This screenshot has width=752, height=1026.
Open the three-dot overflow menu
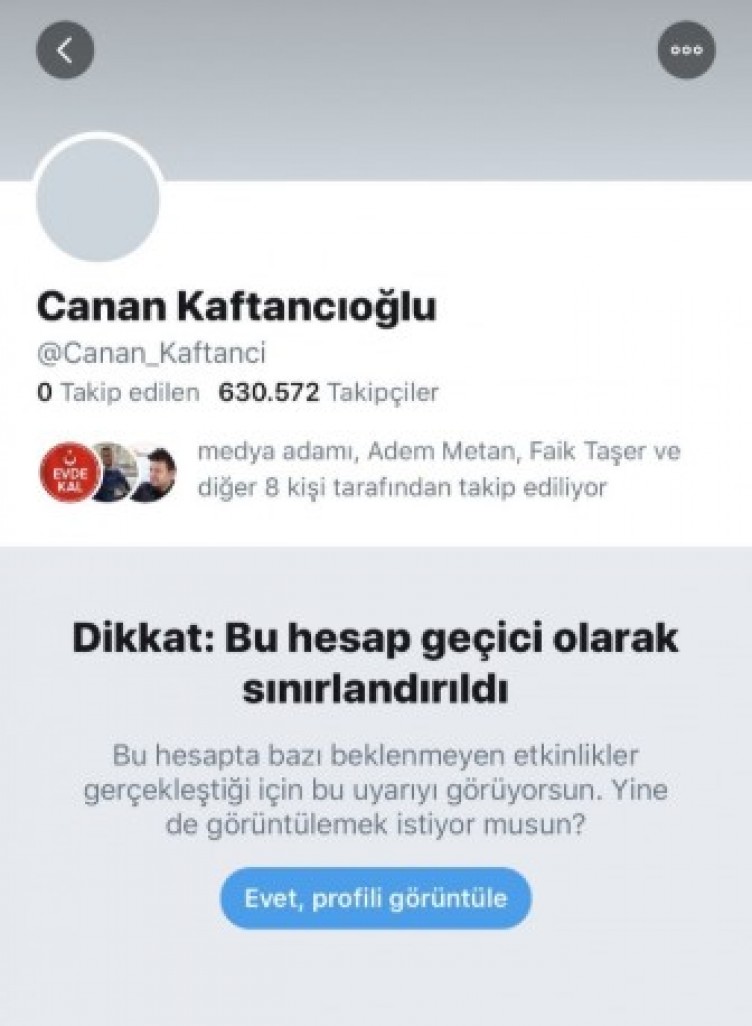[x=686, y=51]
